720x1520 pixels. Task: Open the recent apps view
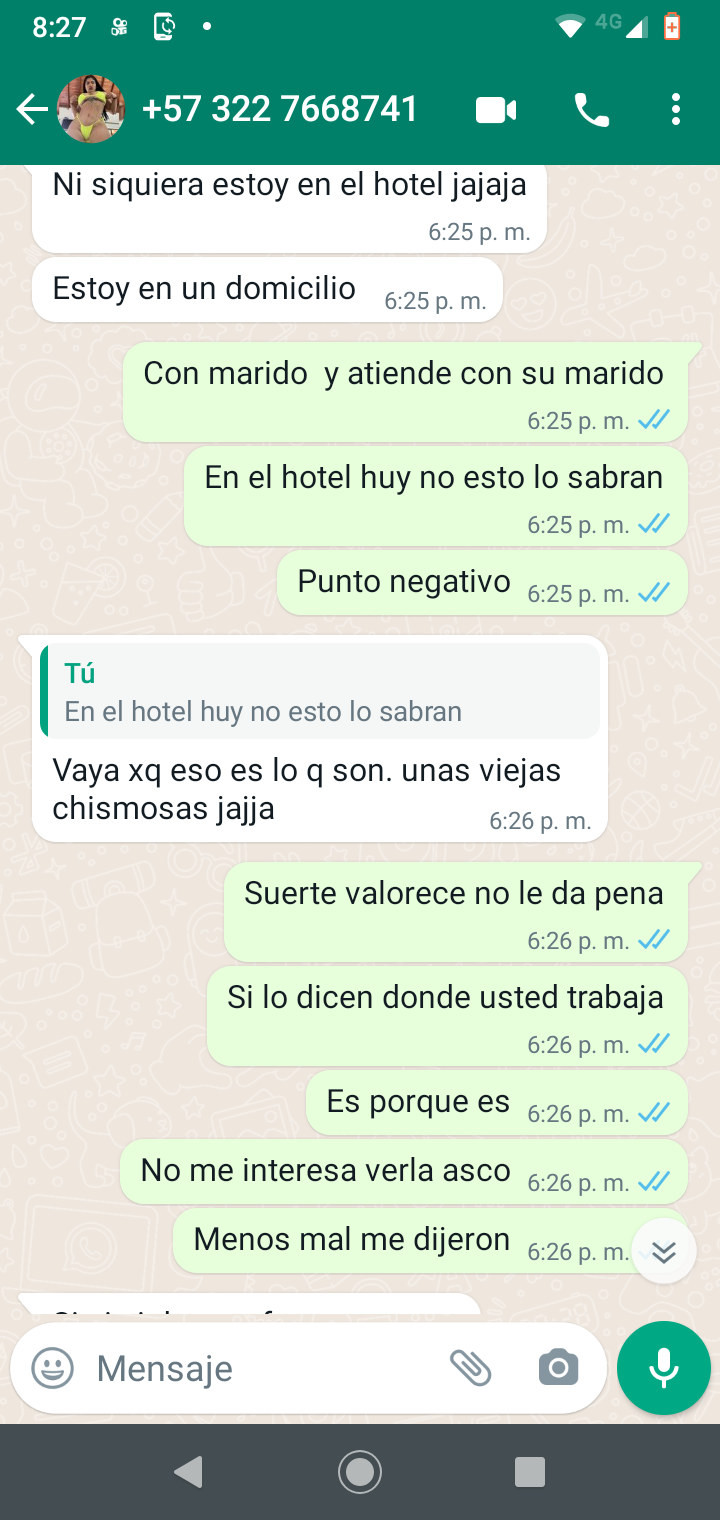[x=530, y=1471]
